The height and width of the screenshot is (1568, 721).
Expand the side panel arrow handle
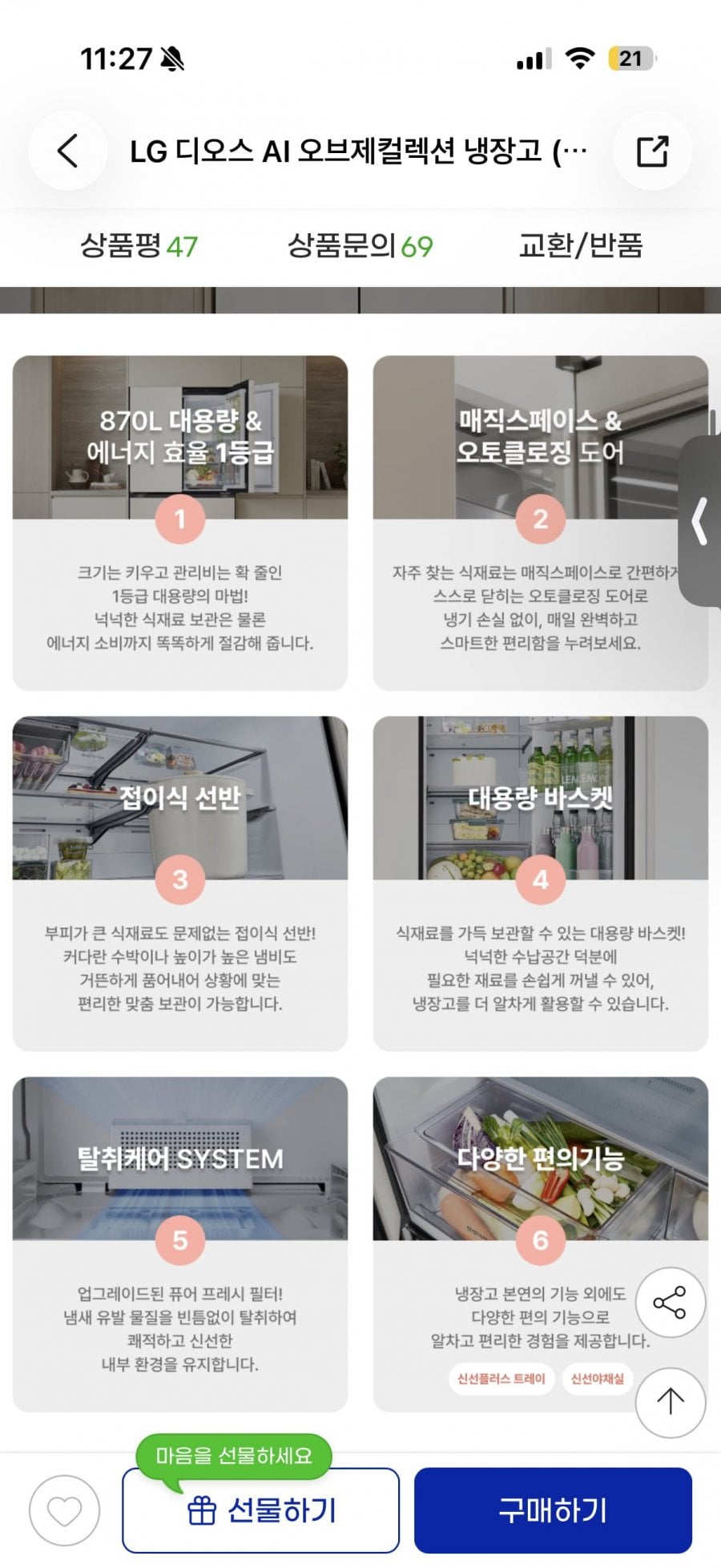click(700, 521)
